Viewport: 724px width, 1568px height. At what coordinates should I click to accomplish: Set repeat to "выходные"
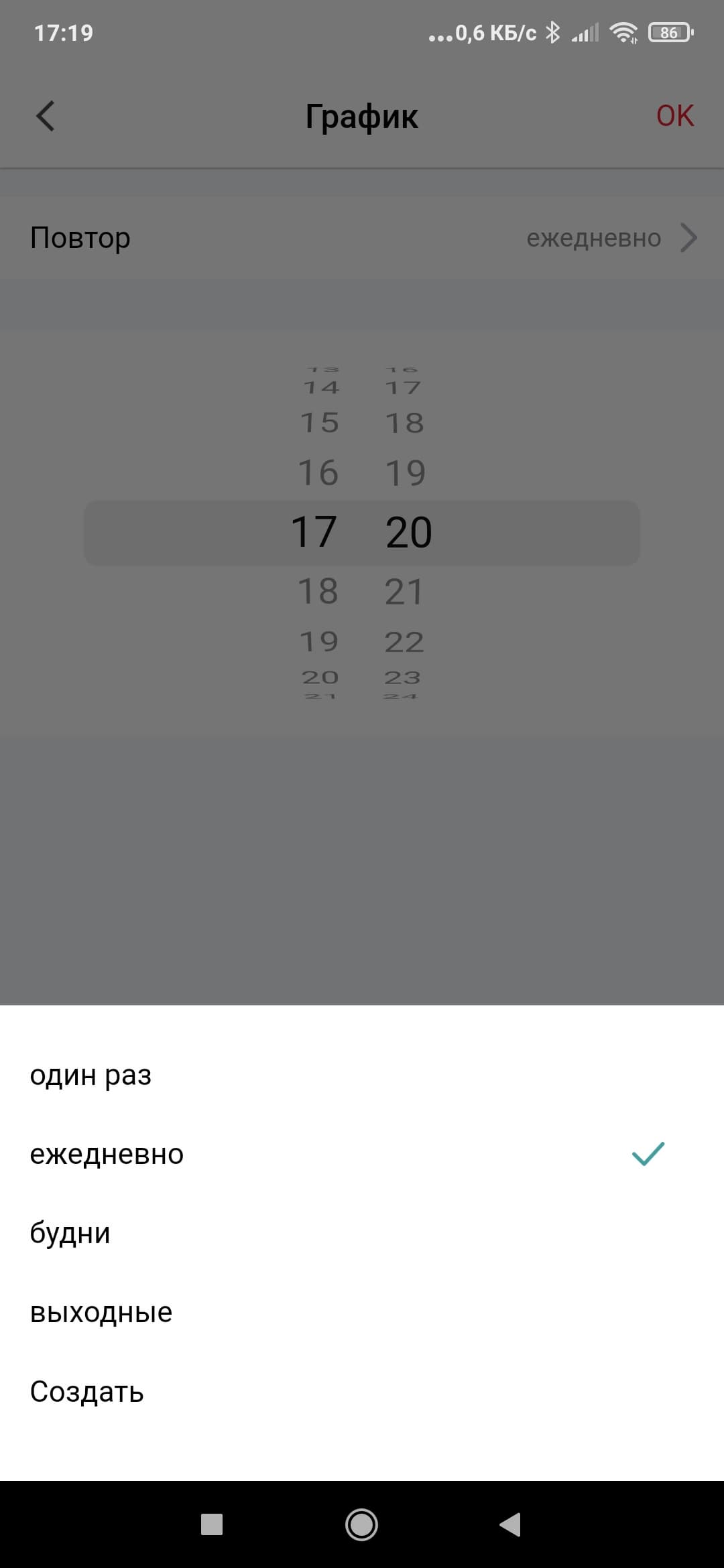(x=101, y=1312)
